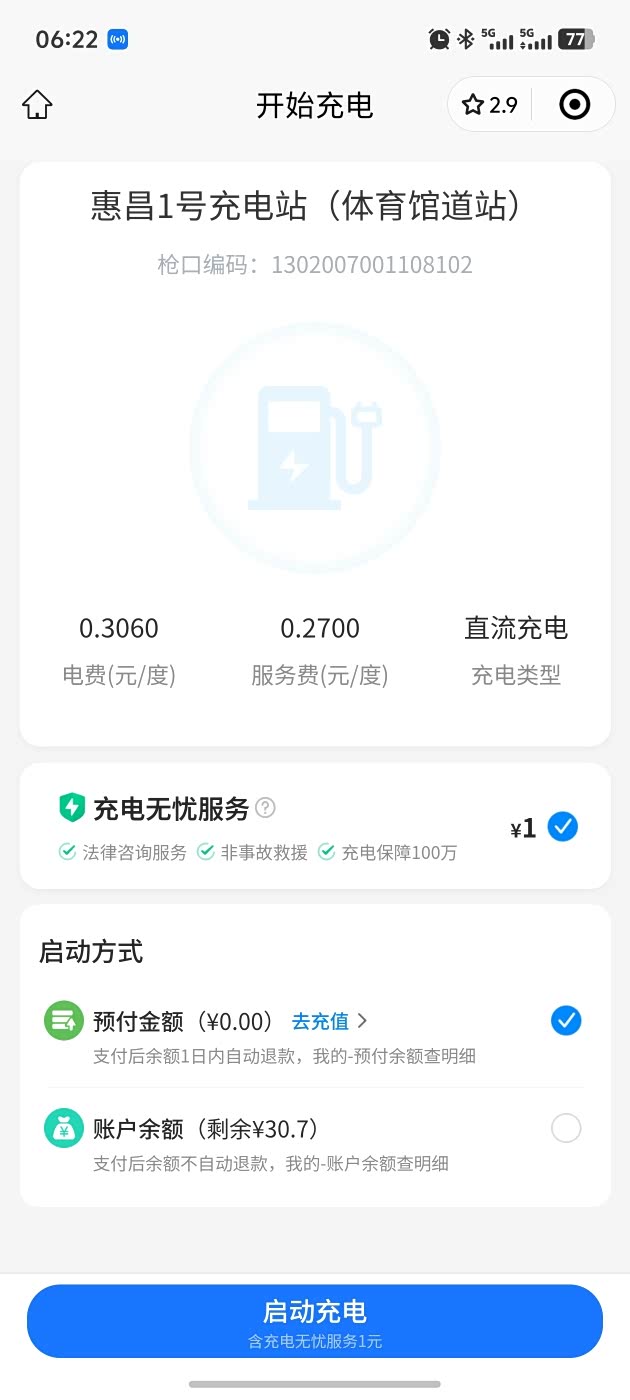Uncheck the ¥1 充电无忧服务 checkbox

coord(563,827)
